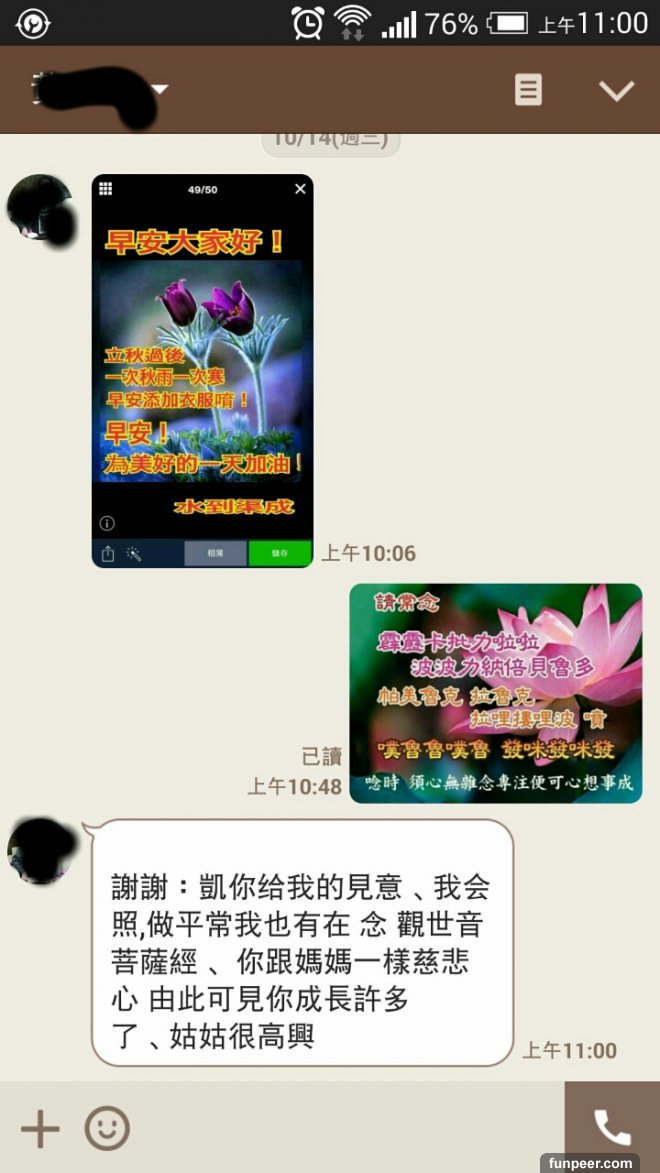
Task: Open the received 早安大家好 image message
Action: pyautogui.click(x=202, y=370)
